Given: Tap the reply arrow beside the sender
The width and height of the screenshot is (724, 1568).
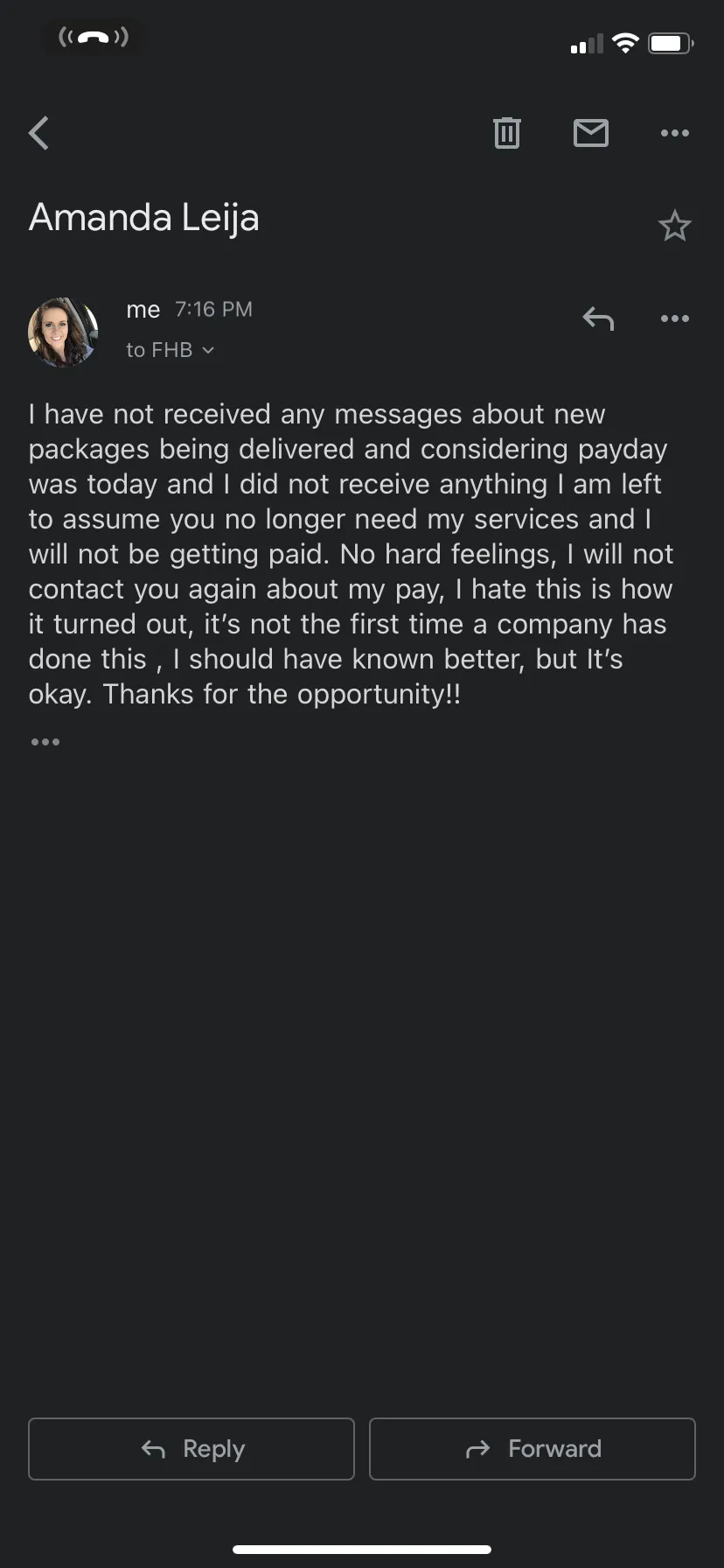Looking at the screenshot, I should pos(598,318).
